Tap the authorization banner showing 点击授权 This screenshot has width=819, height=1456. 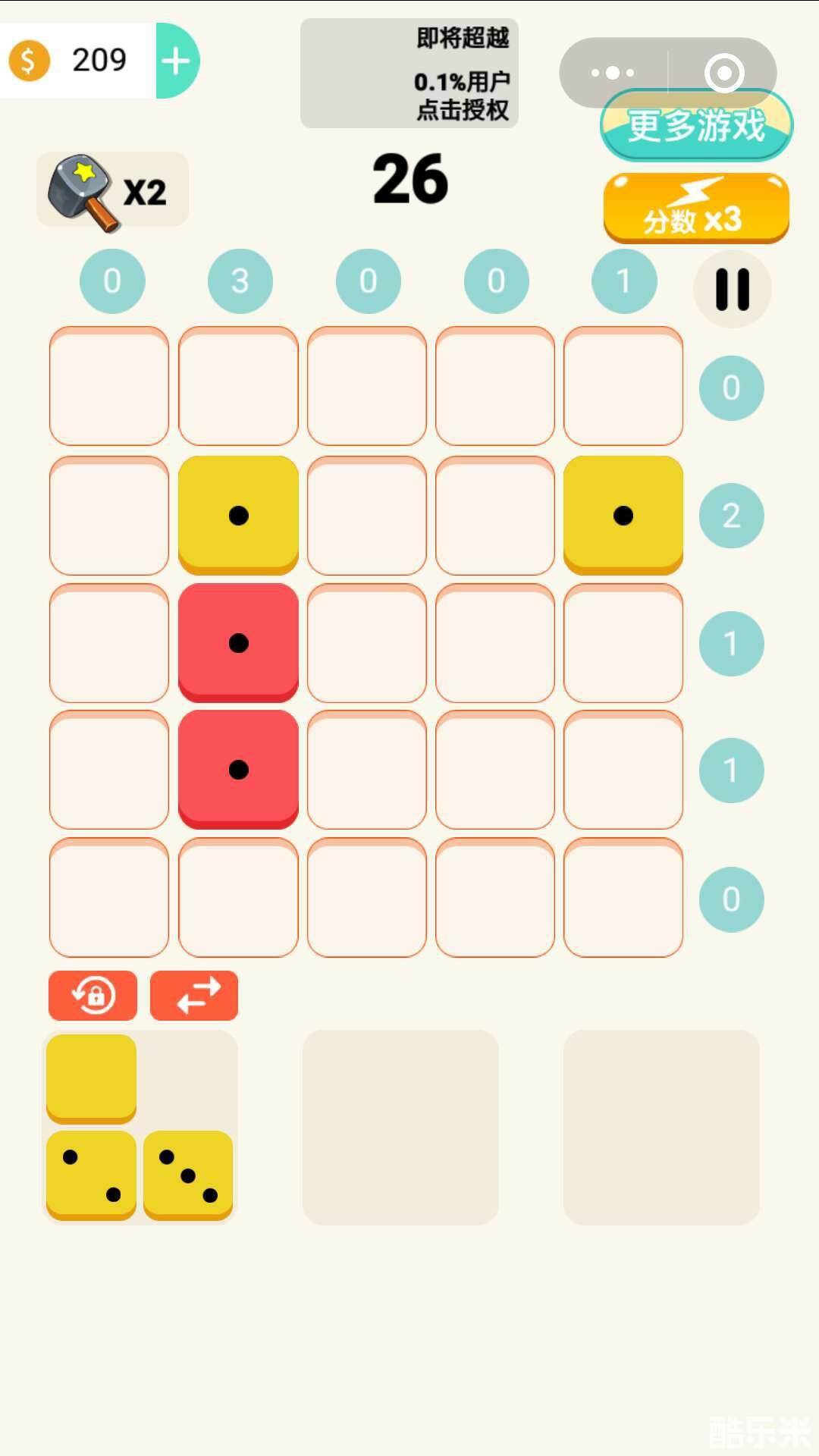pos(409,74)
